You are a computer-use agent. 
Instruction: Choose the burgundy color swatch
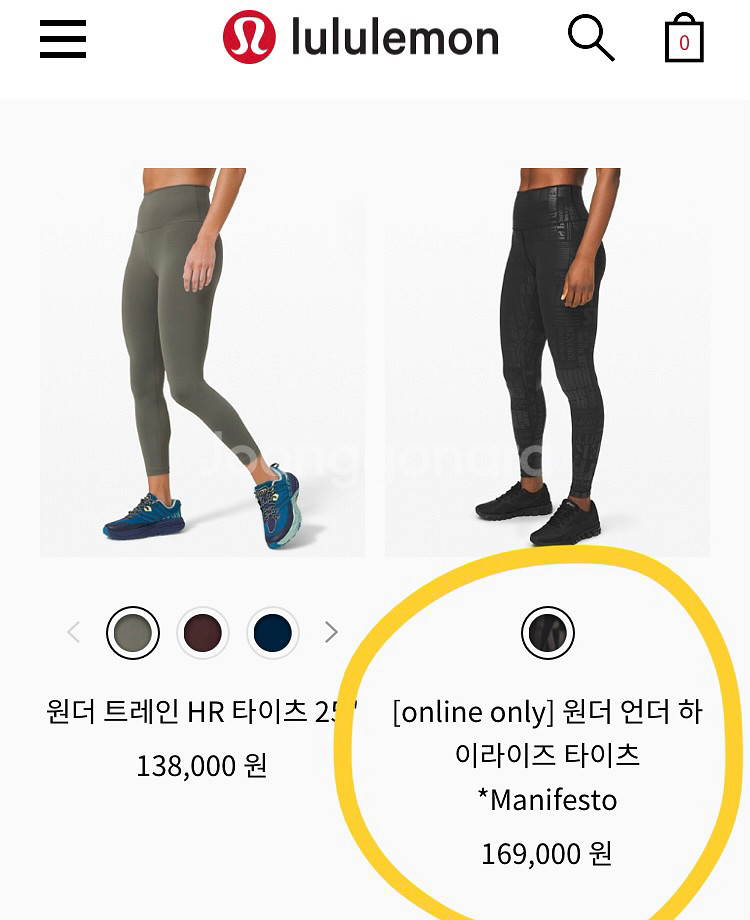click(203, 632)
